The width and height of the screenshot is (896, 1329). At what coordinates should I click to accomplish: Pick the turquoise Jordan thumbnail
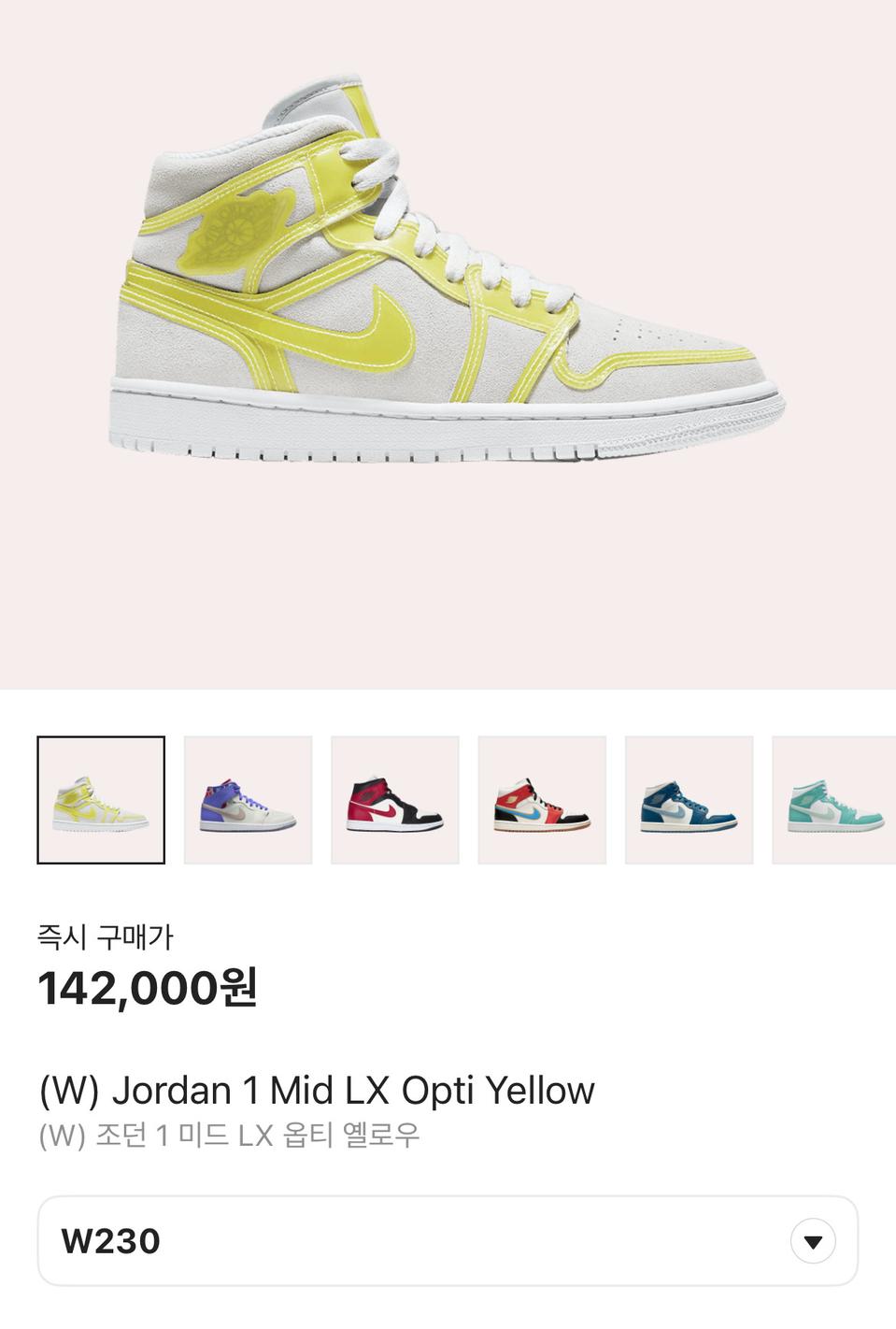[x=833, y=800]
